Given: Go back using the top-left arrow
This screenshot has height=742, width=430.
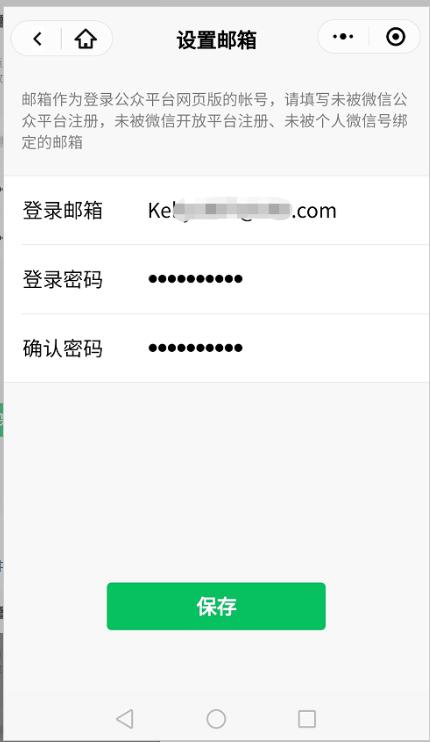Looking at the screenshot, I should coord(37,38).
